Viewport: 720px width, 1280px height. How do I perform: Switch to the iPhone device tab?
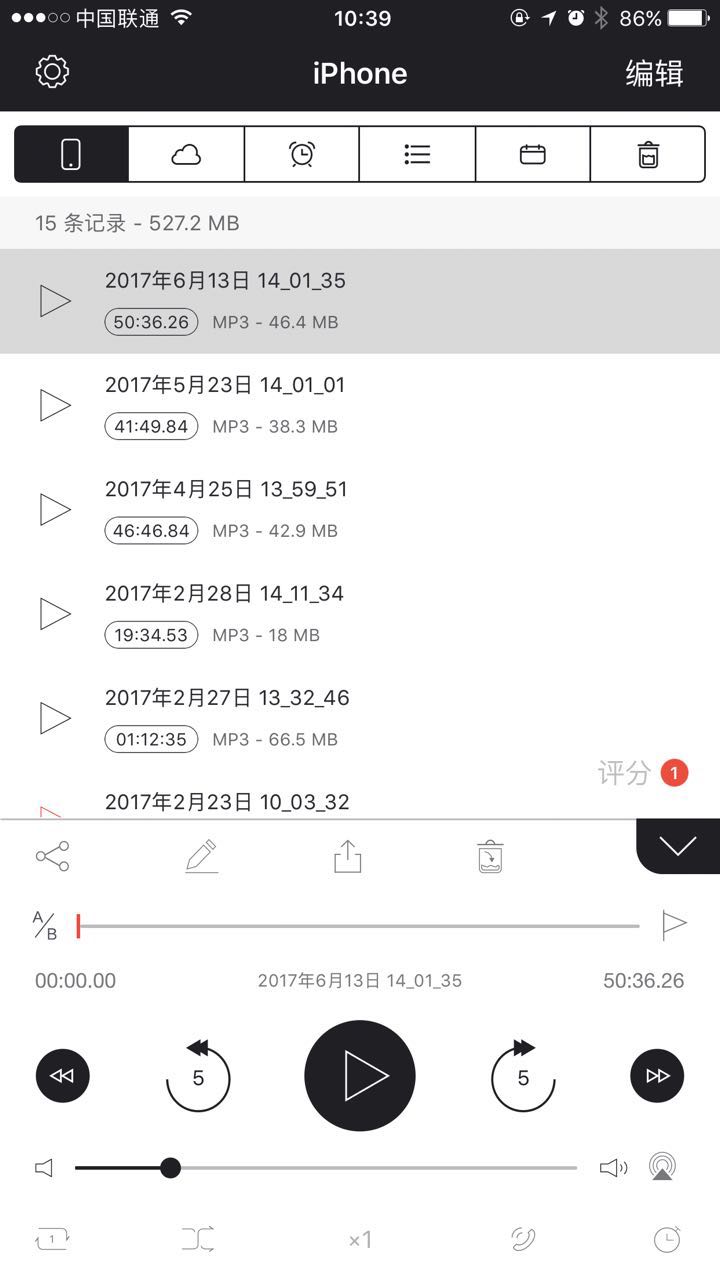click(x=70, y=154)
